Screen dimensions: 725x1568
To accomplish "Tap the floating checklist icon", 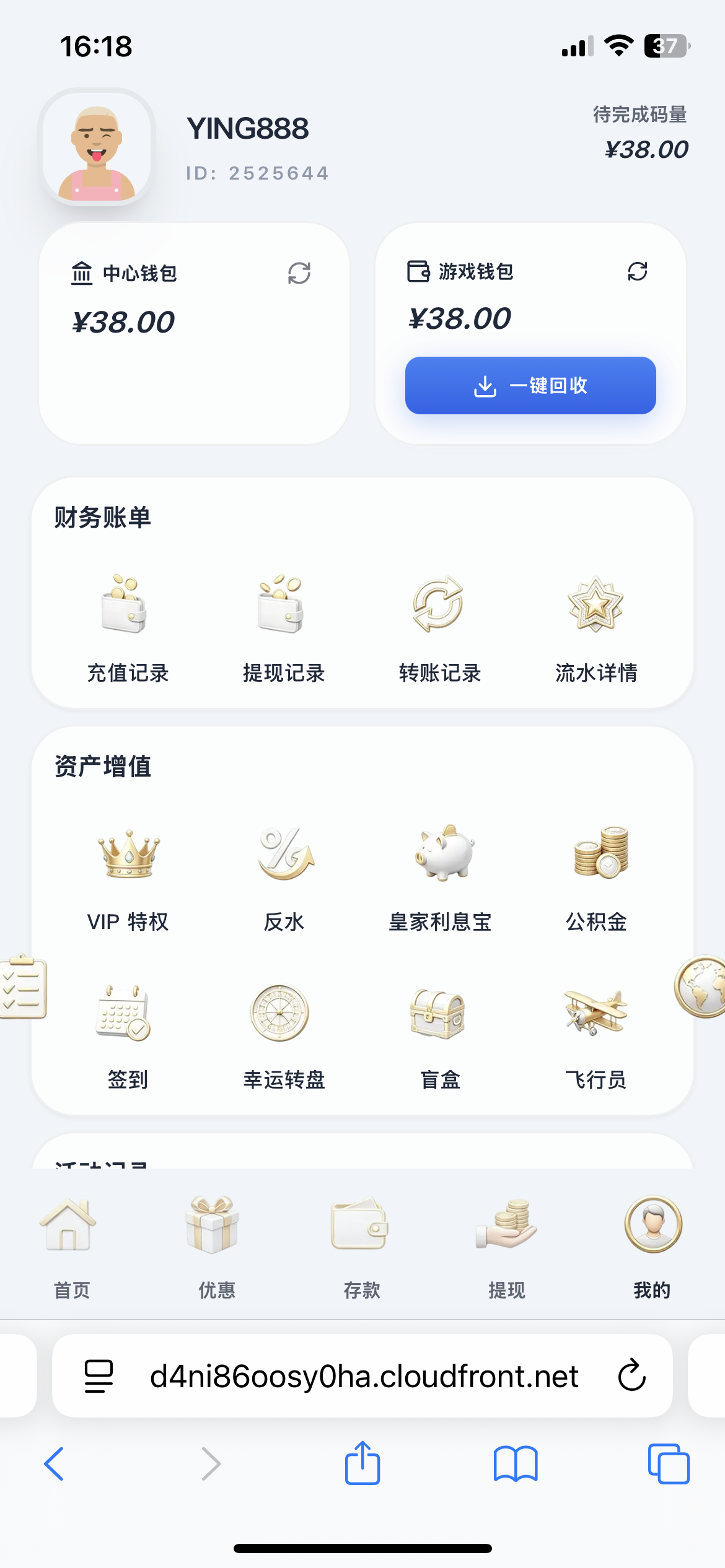I will (23, 986).
